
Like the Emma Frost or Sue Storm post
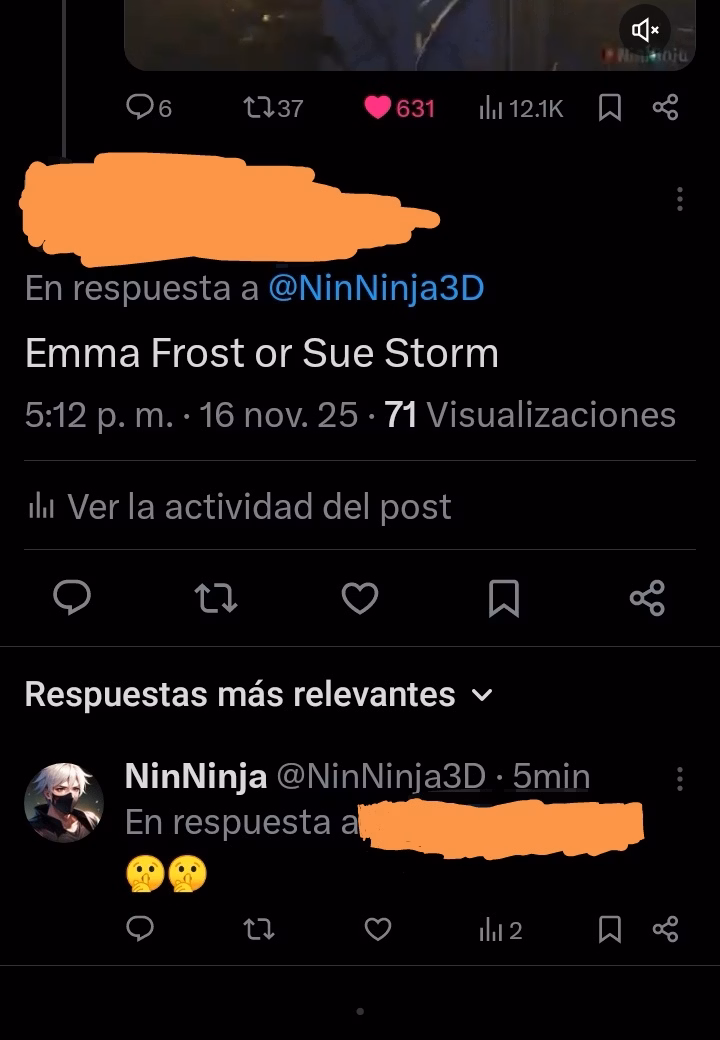360,598
